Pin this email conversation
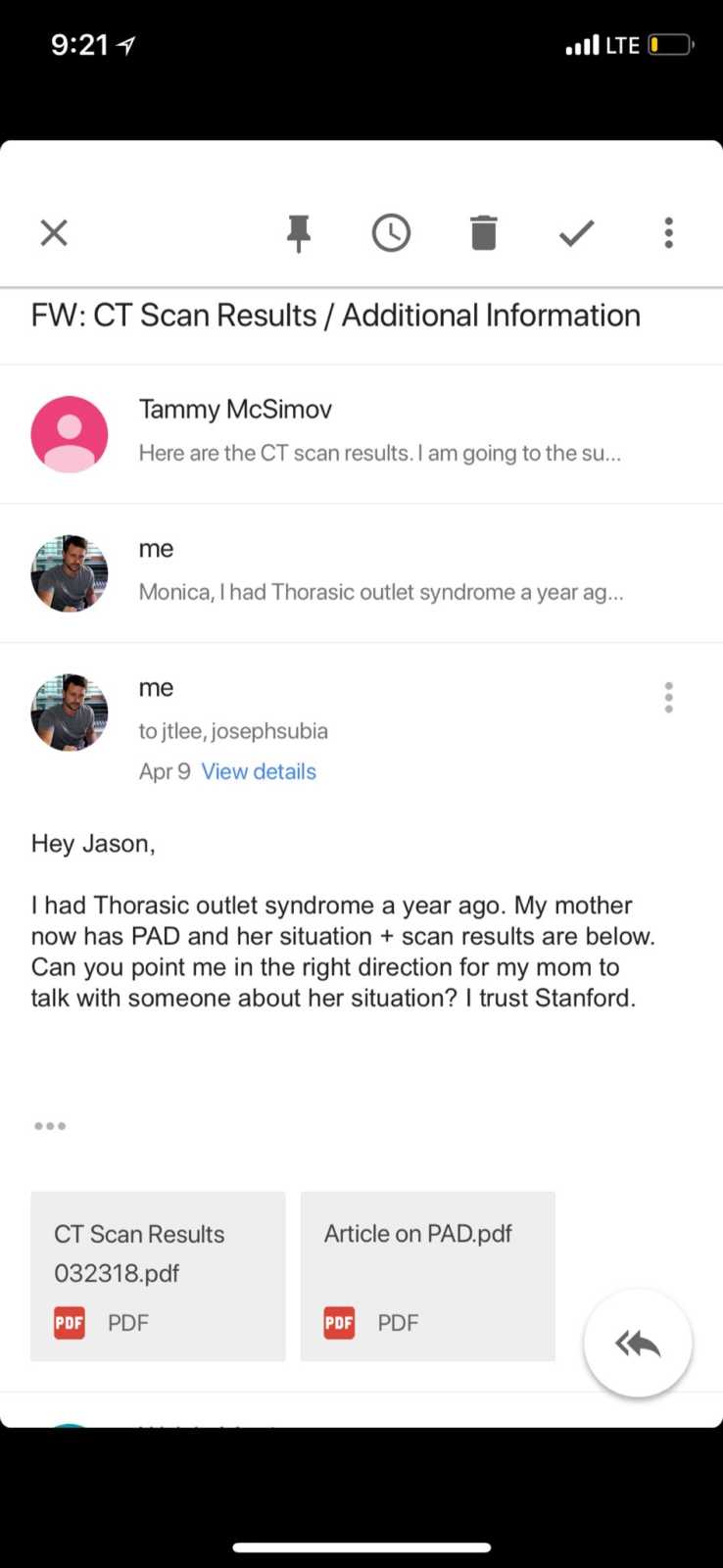This screenshot has height=1568, width=723. (x=299, y=233)
